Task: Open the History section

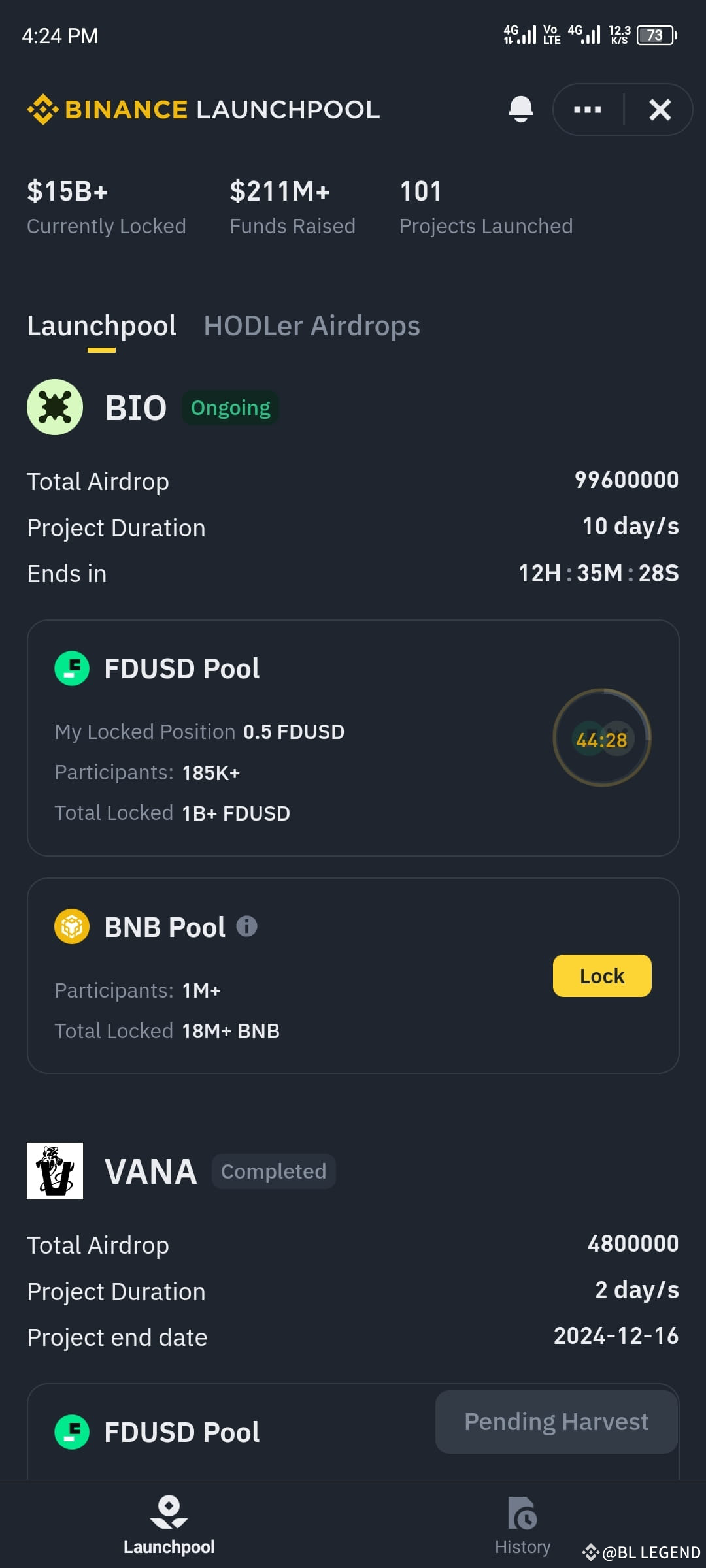Action: 522,1522
